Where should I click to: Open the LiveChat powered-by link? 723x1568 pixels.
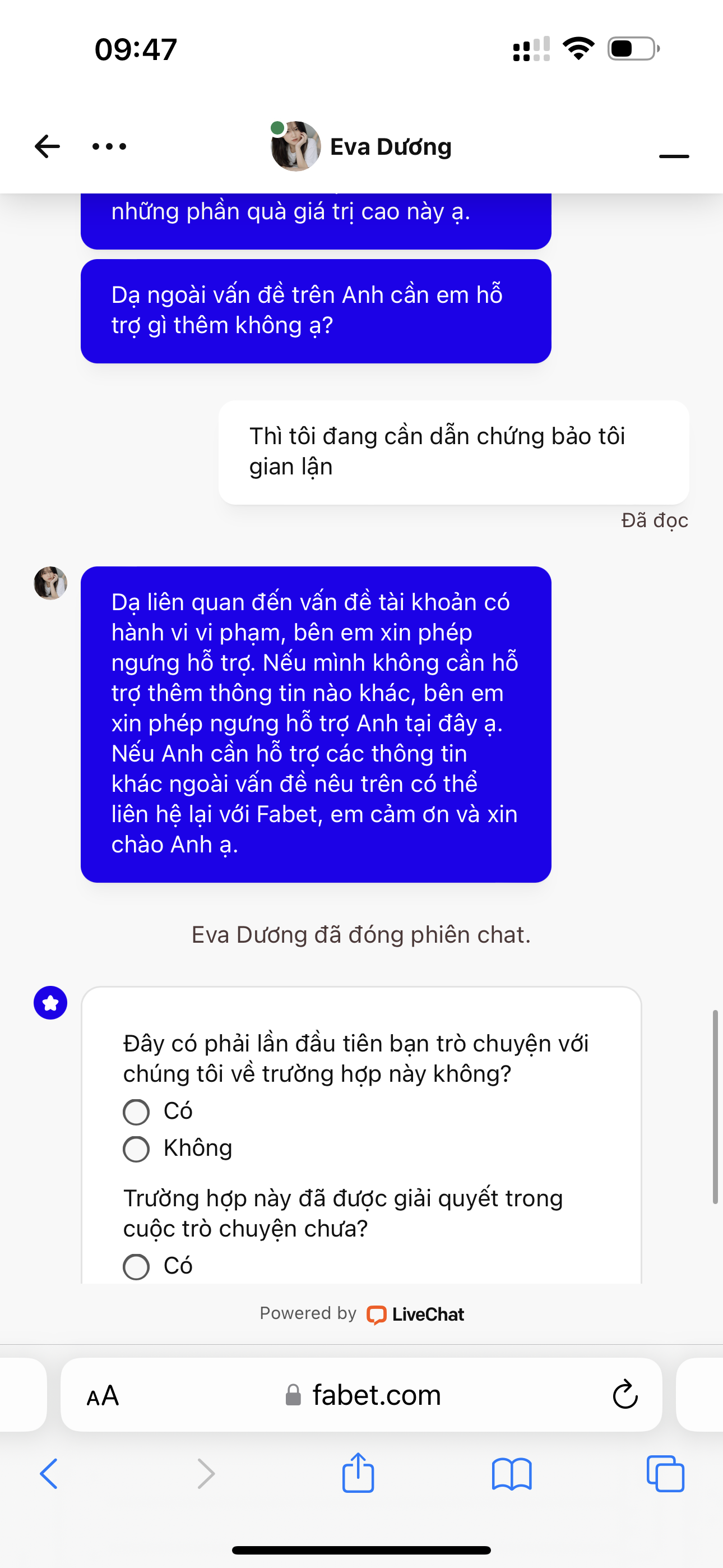pyautogui.click(x=416, y=1314)
